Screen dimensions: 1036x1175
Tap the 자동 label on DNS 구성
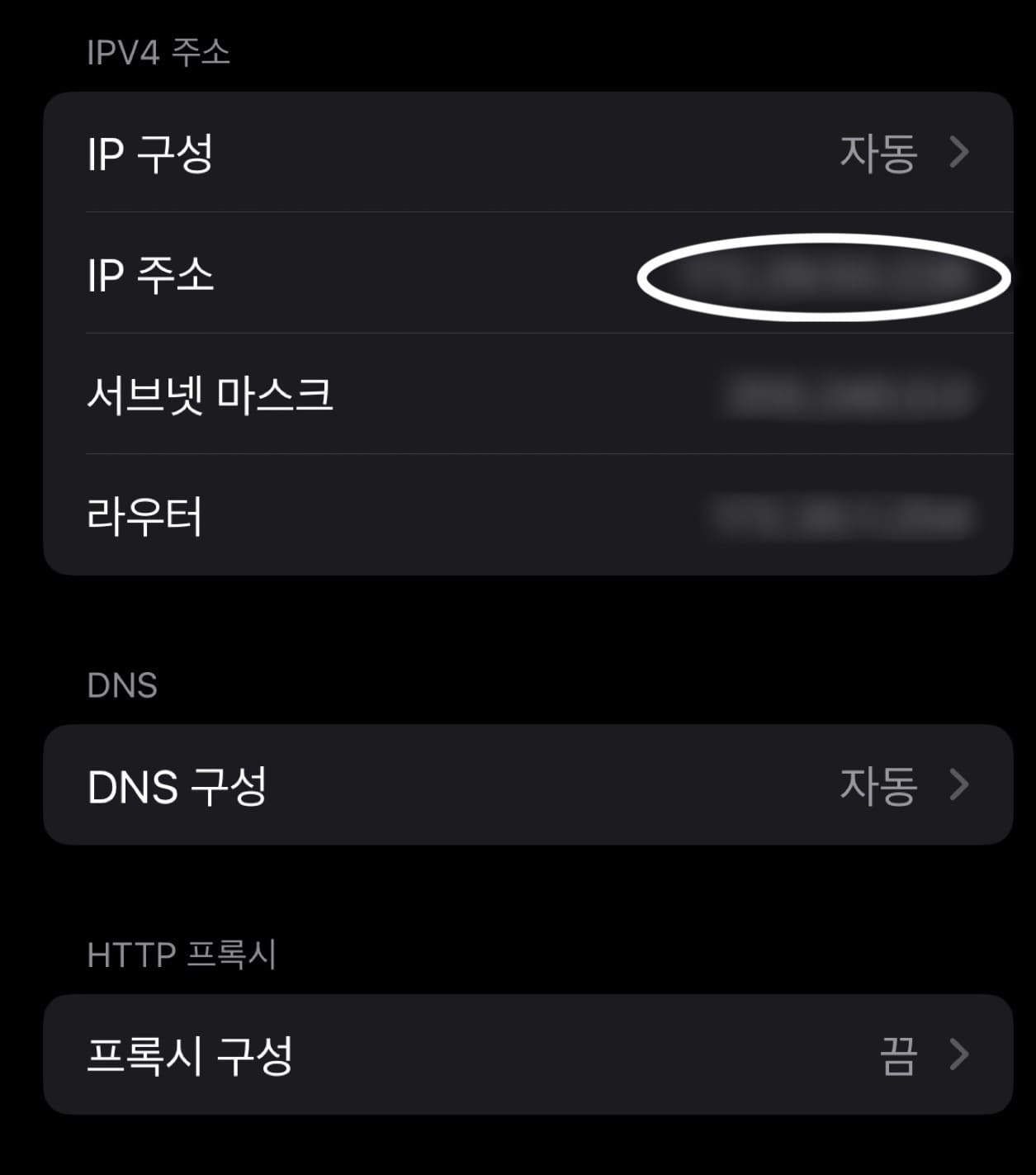878,786
